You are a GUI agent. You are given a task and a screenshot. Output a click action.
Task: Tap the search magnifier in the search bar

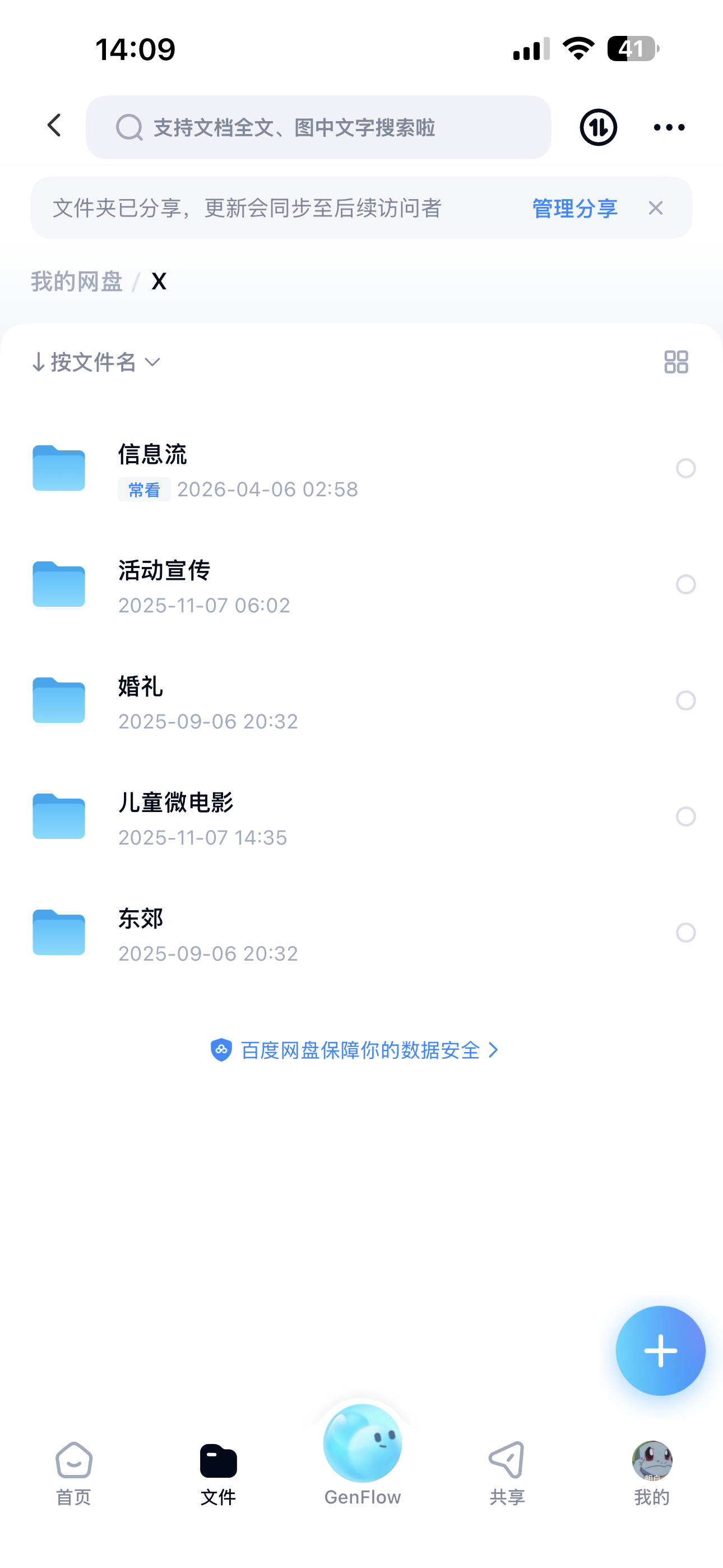point(128,127)
